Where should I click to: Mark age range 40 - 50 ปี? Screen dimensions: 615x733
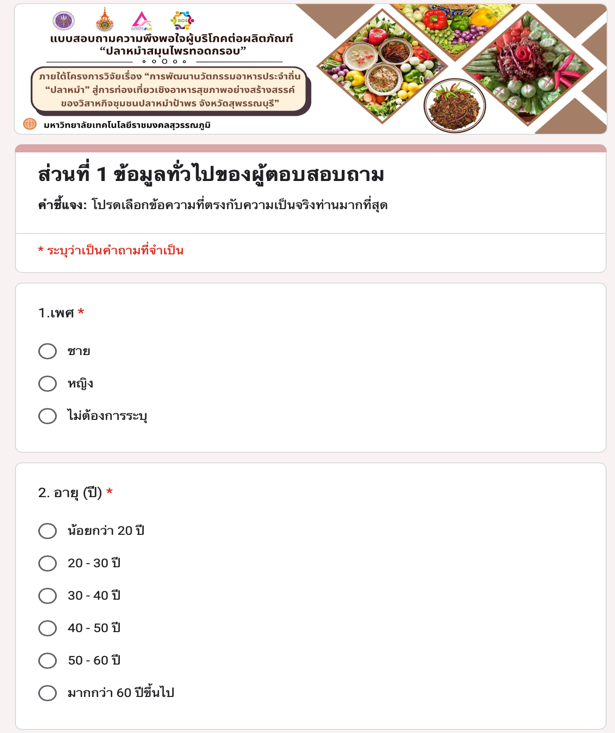47,628
